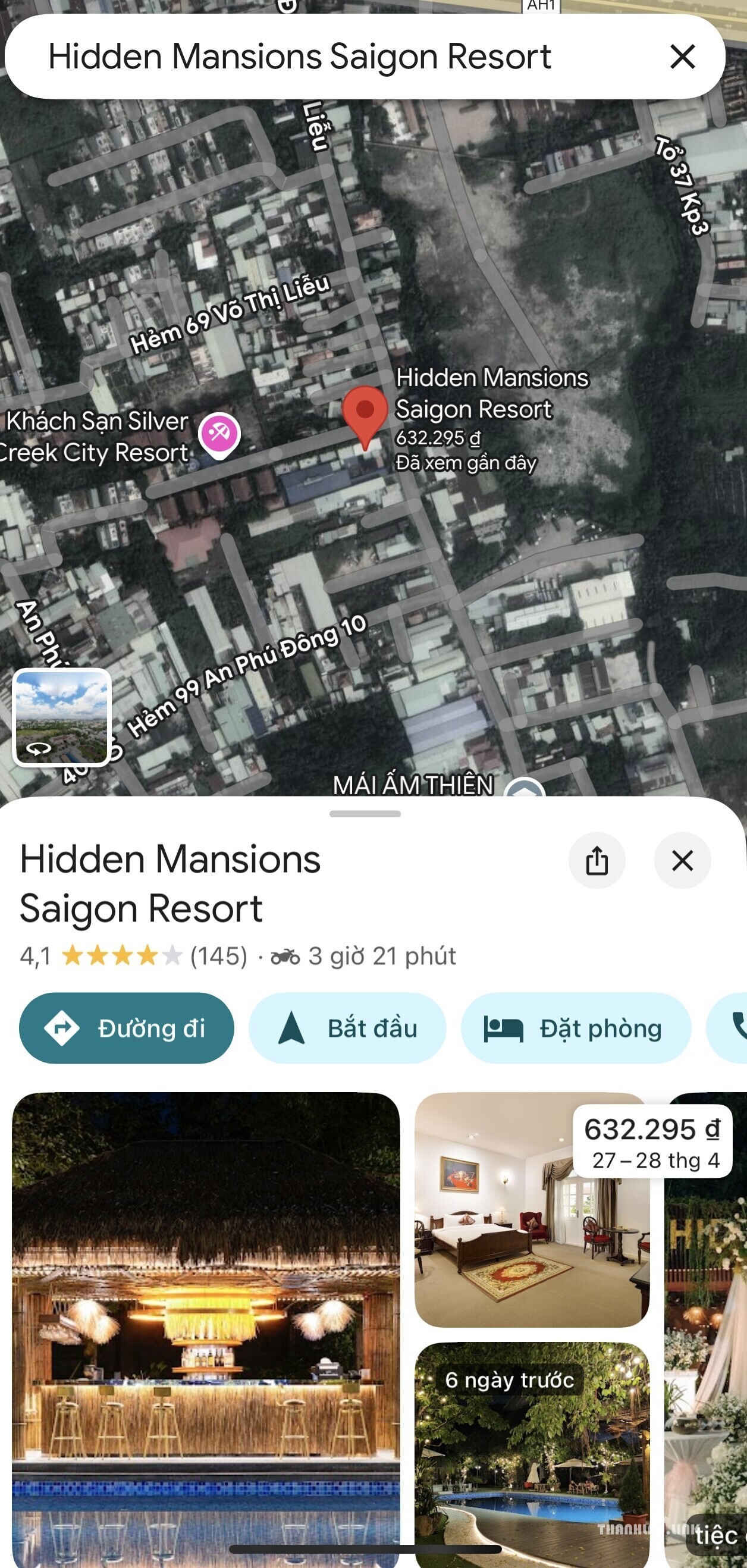The width and height of the screenshot is (747, 1568).
Task: Open the night bar photo
Action: 206,1330
